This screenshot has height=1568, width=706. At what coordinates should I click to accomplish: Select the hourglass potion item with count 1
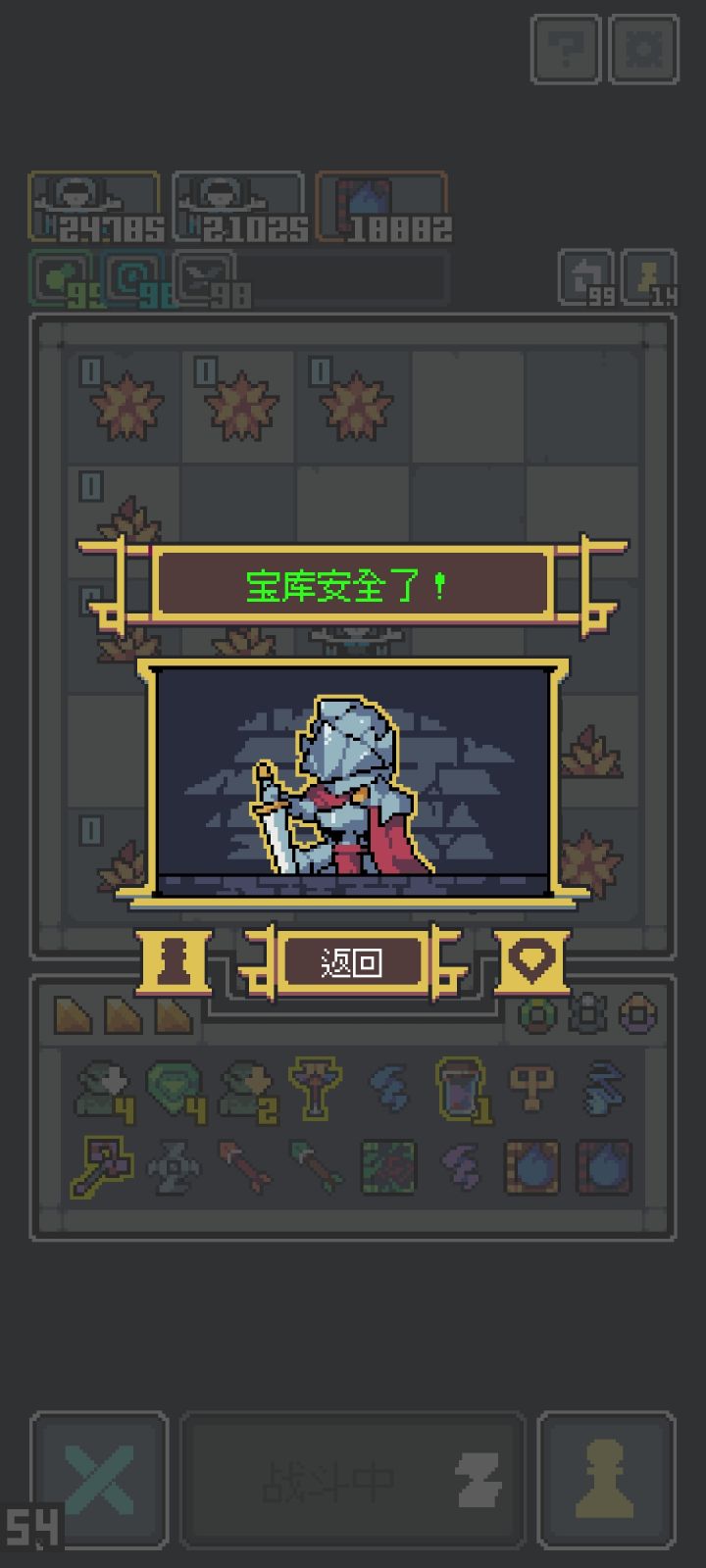pyautogui.click(x=458, y=1091)
